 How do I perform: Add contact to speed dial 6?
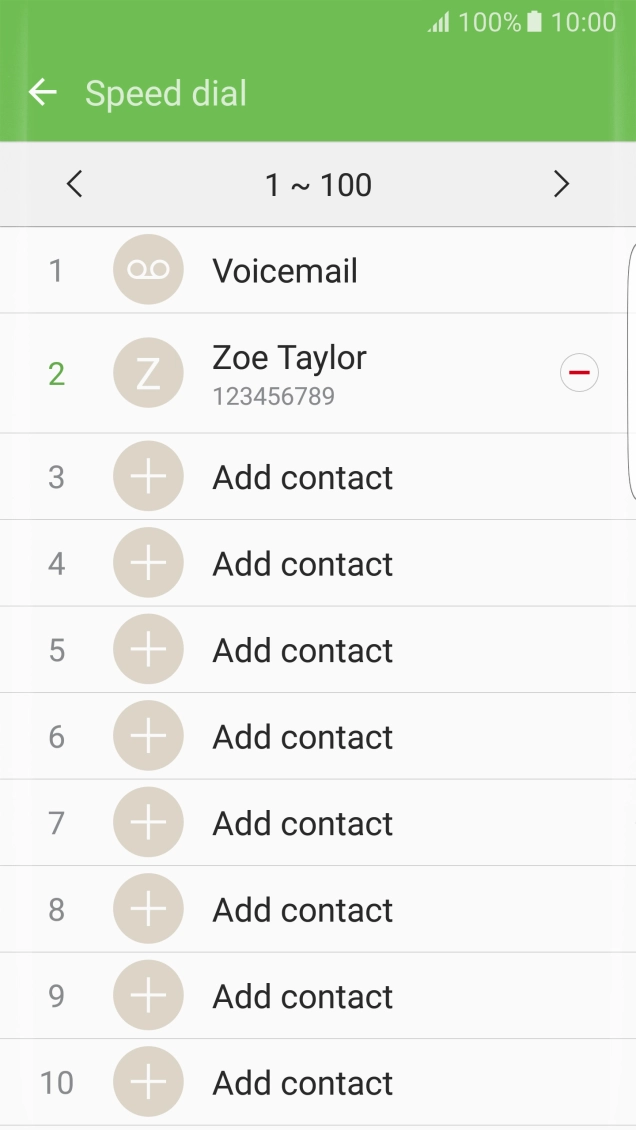point(302,737)
